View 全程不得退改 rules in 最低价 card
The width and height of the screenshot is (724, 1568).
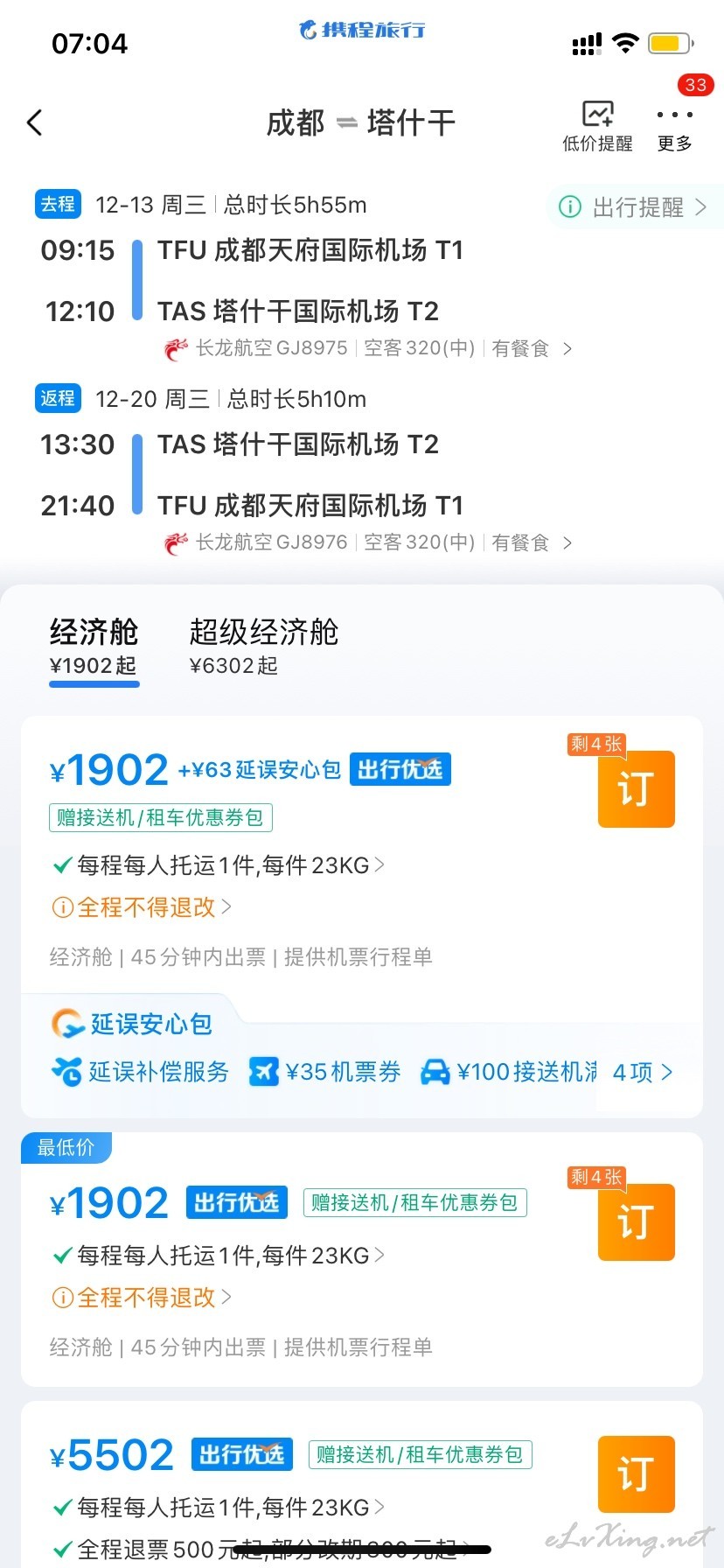coord(142,1297)
